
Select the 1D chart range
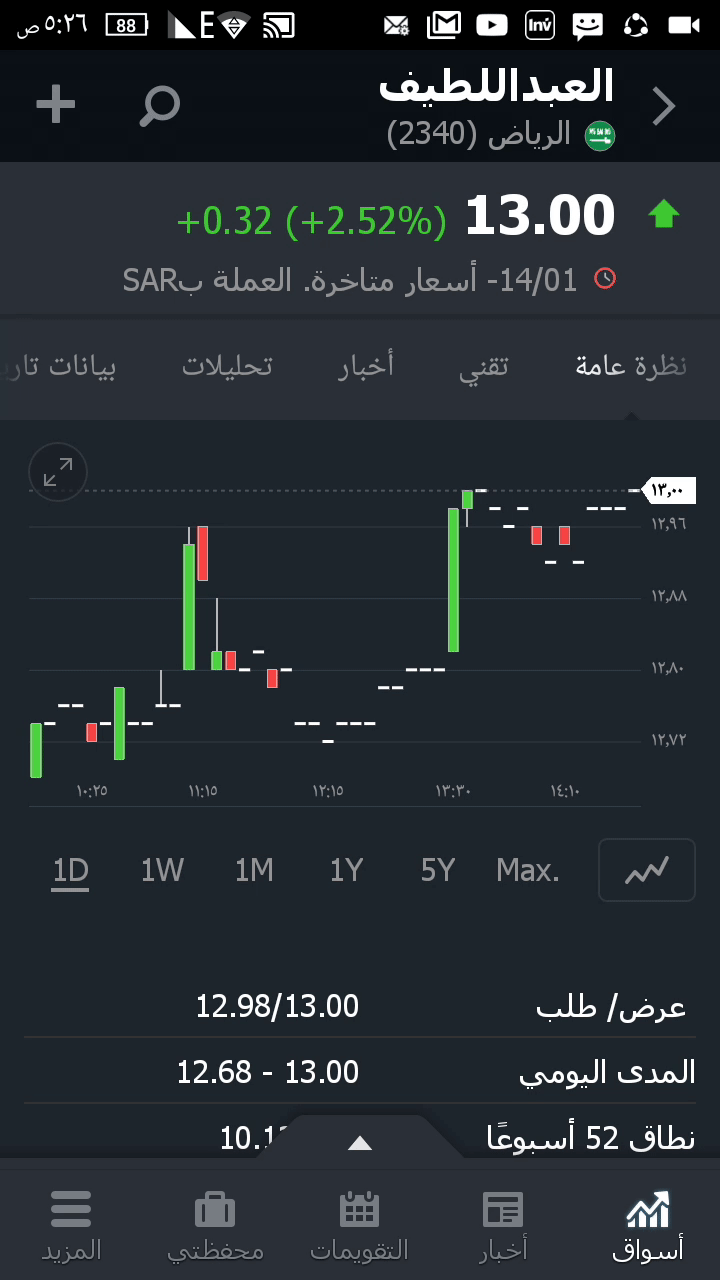coord(71,871)
